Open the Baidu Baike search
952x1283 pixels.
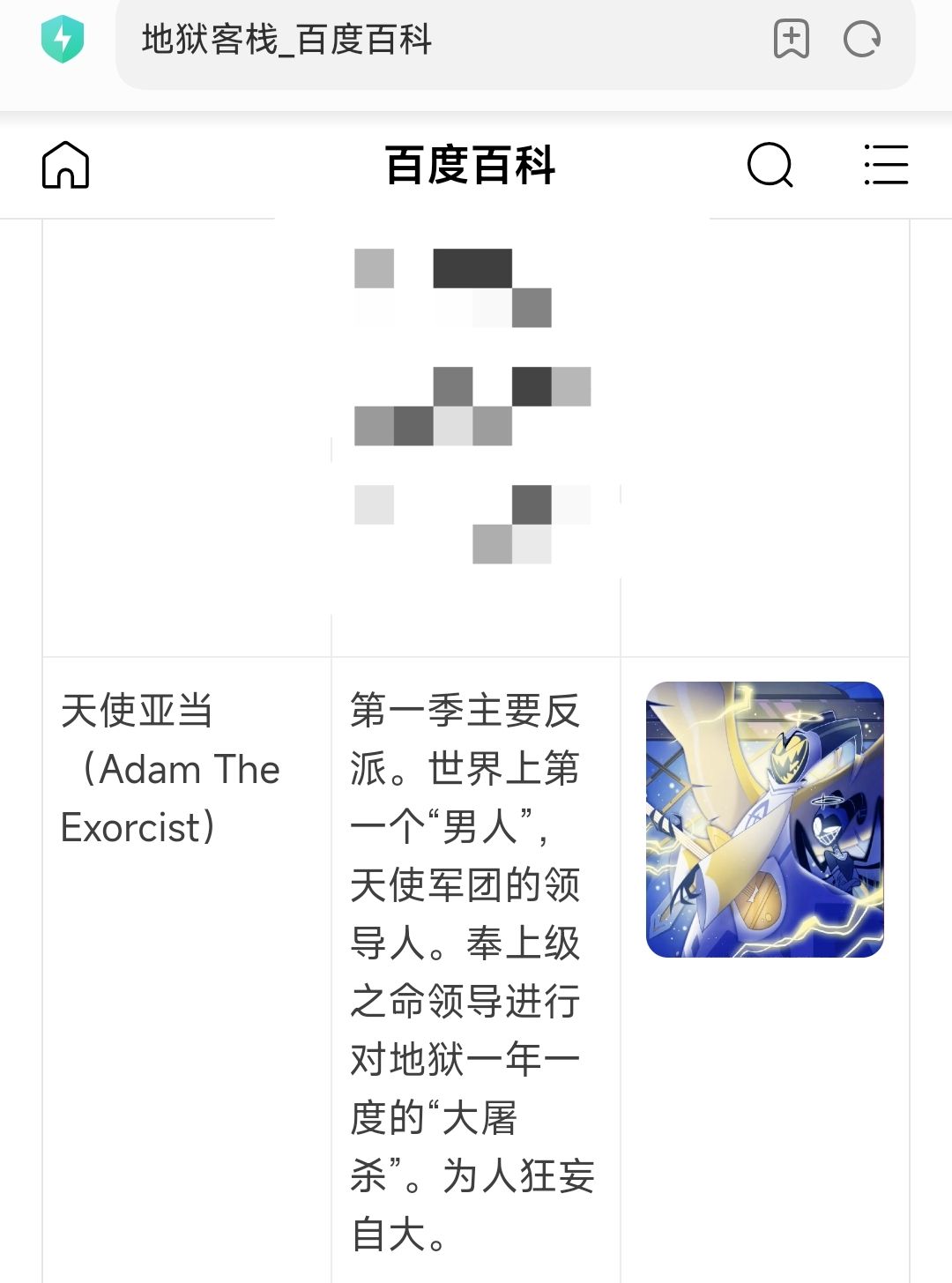(x=770, y=165)
